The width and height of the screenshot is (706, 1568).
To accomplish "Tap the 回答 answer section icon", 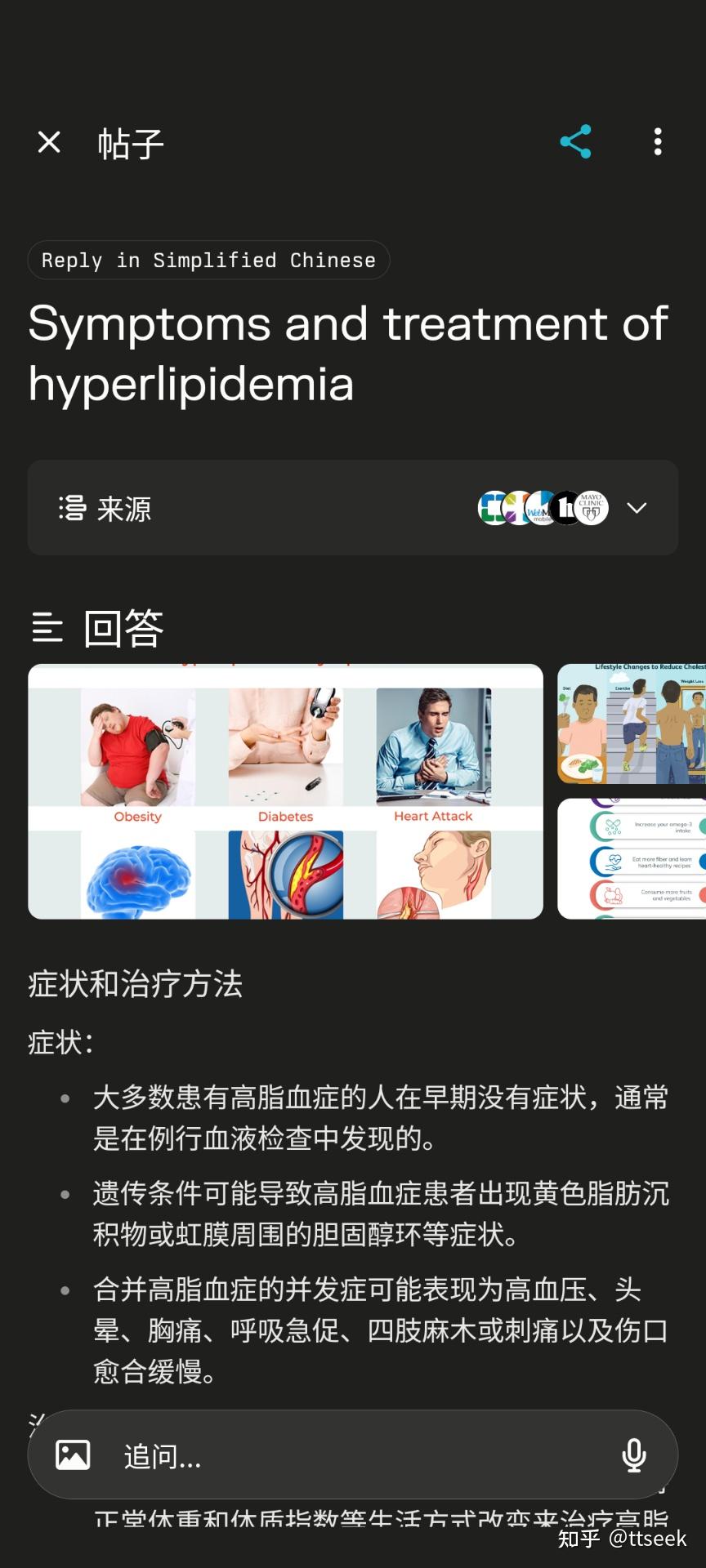I will 47,629.
